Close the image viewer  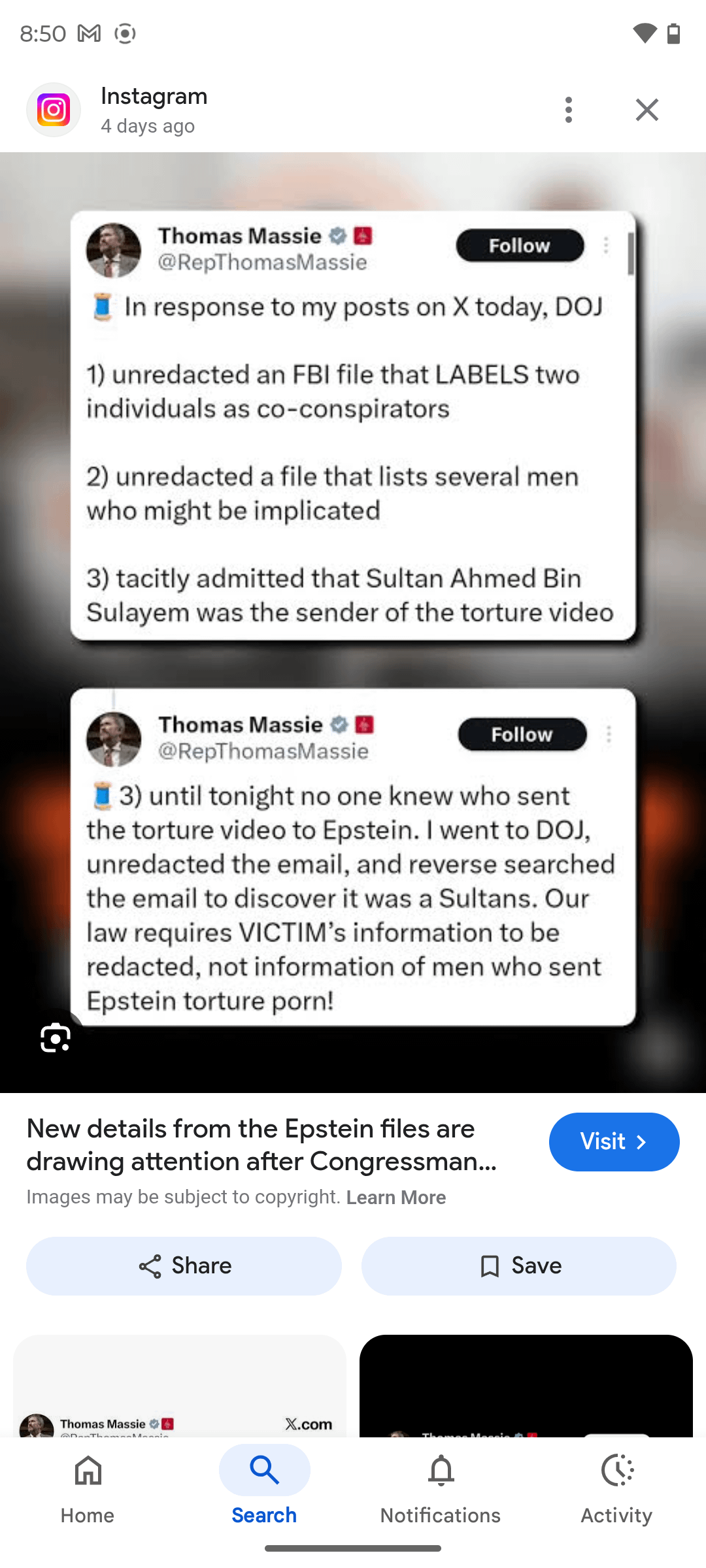[x=647, y=110]
